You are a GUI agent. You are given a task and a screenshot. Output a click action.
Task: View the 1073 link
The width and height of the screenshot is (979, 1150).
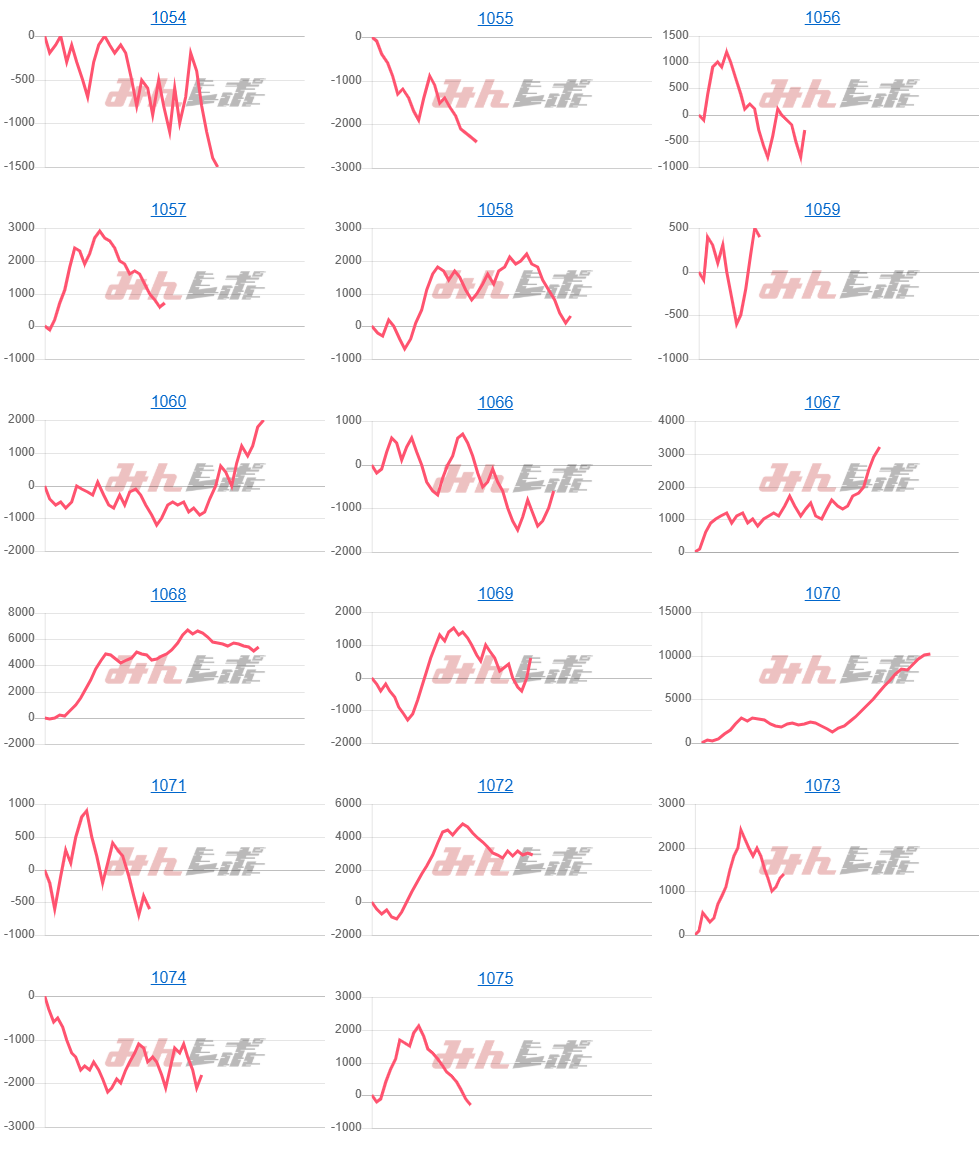click(x=822, y=786)
